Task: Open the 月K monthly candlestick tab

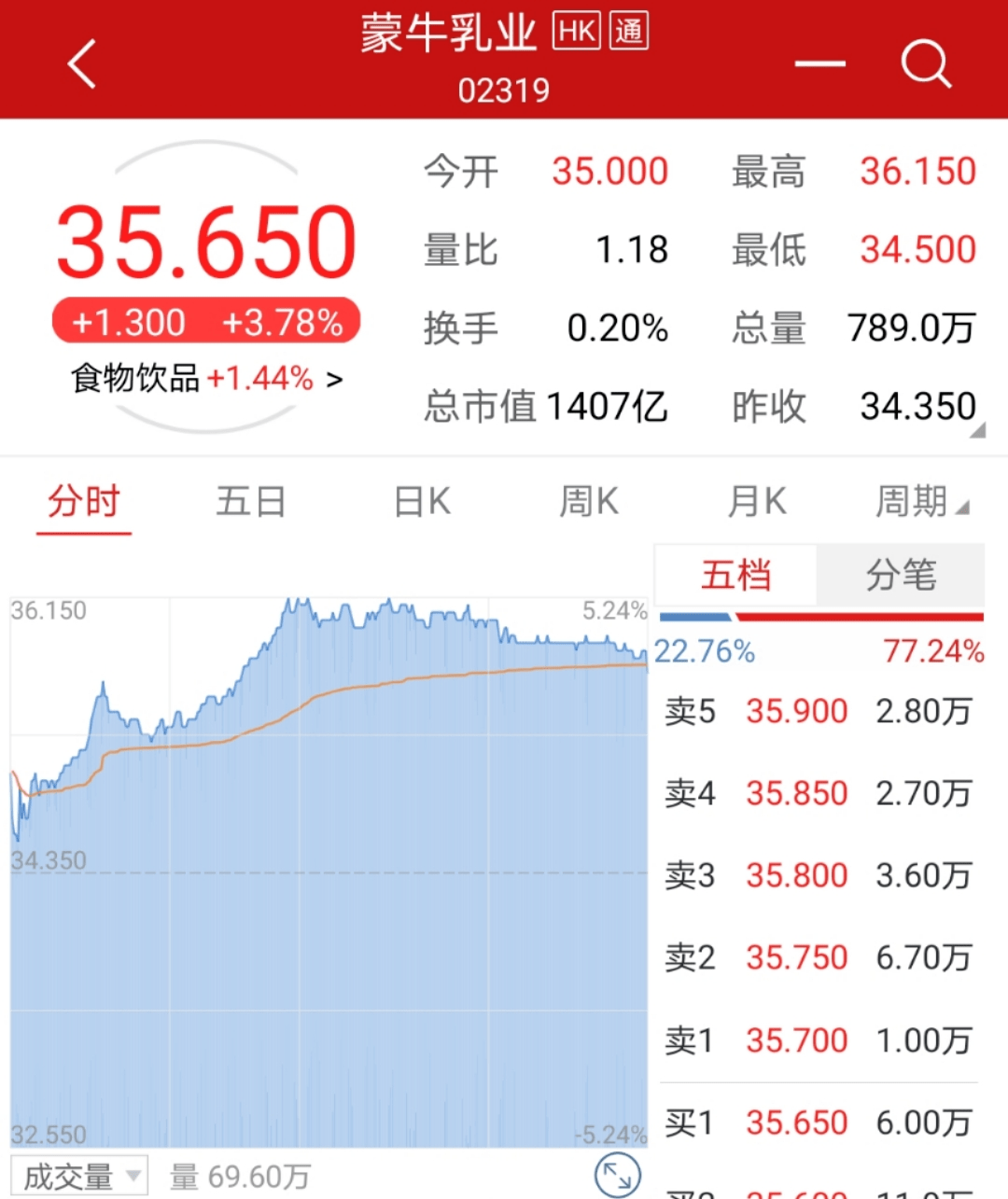Action: click(756, 501)
